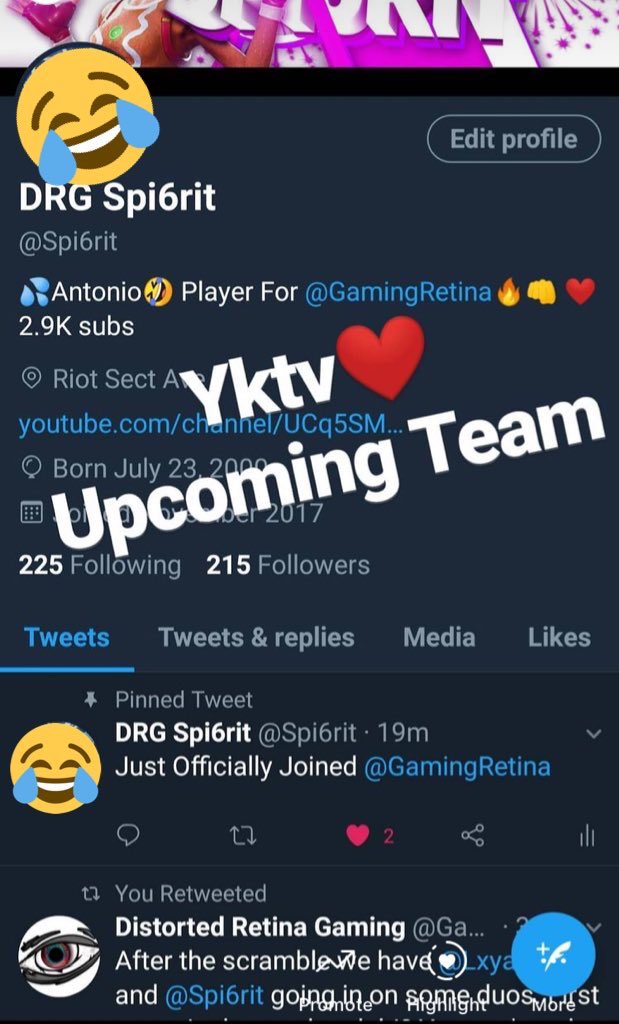Open the @GamingRetina mention in the bio

pyautogui.click(x=399, y=293)
